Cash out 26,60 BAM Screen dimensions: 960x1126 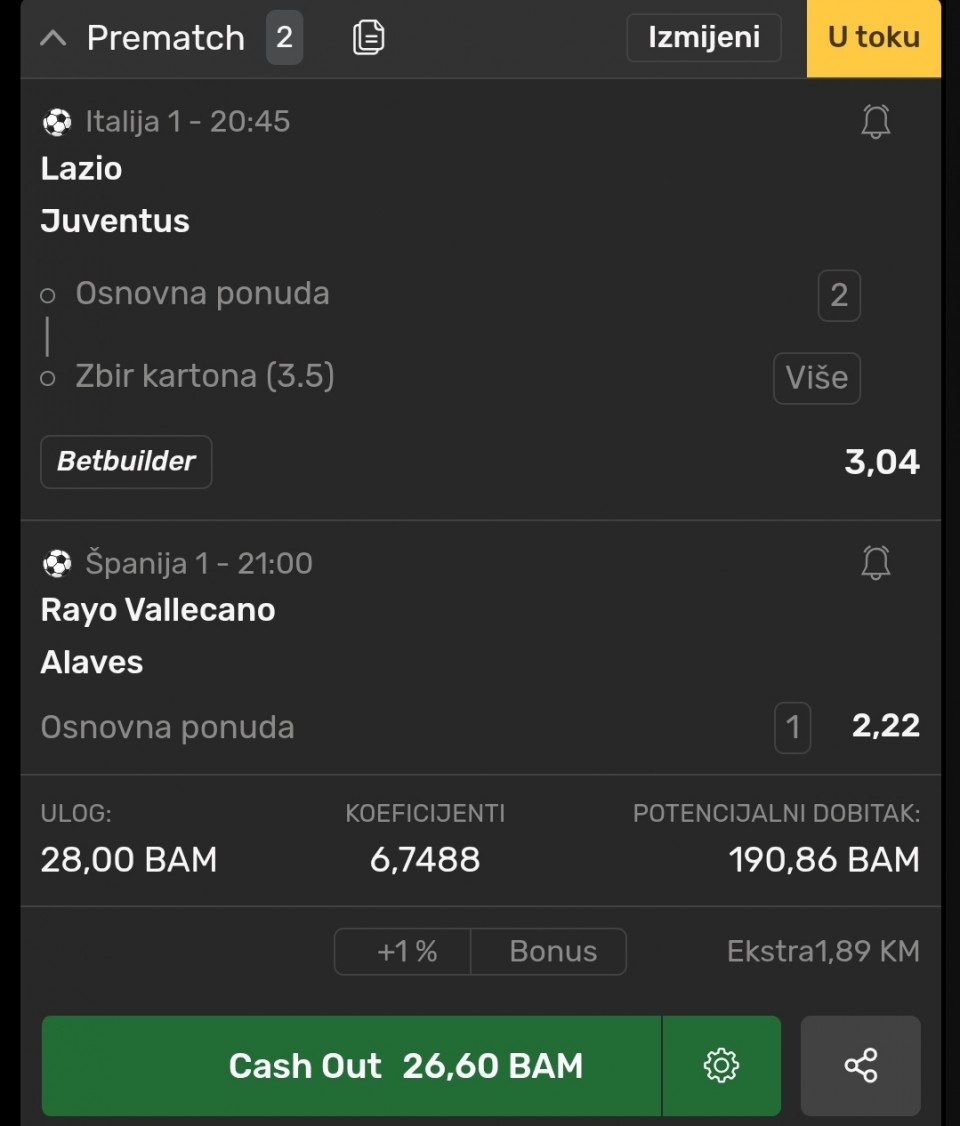click(351, 1066)
